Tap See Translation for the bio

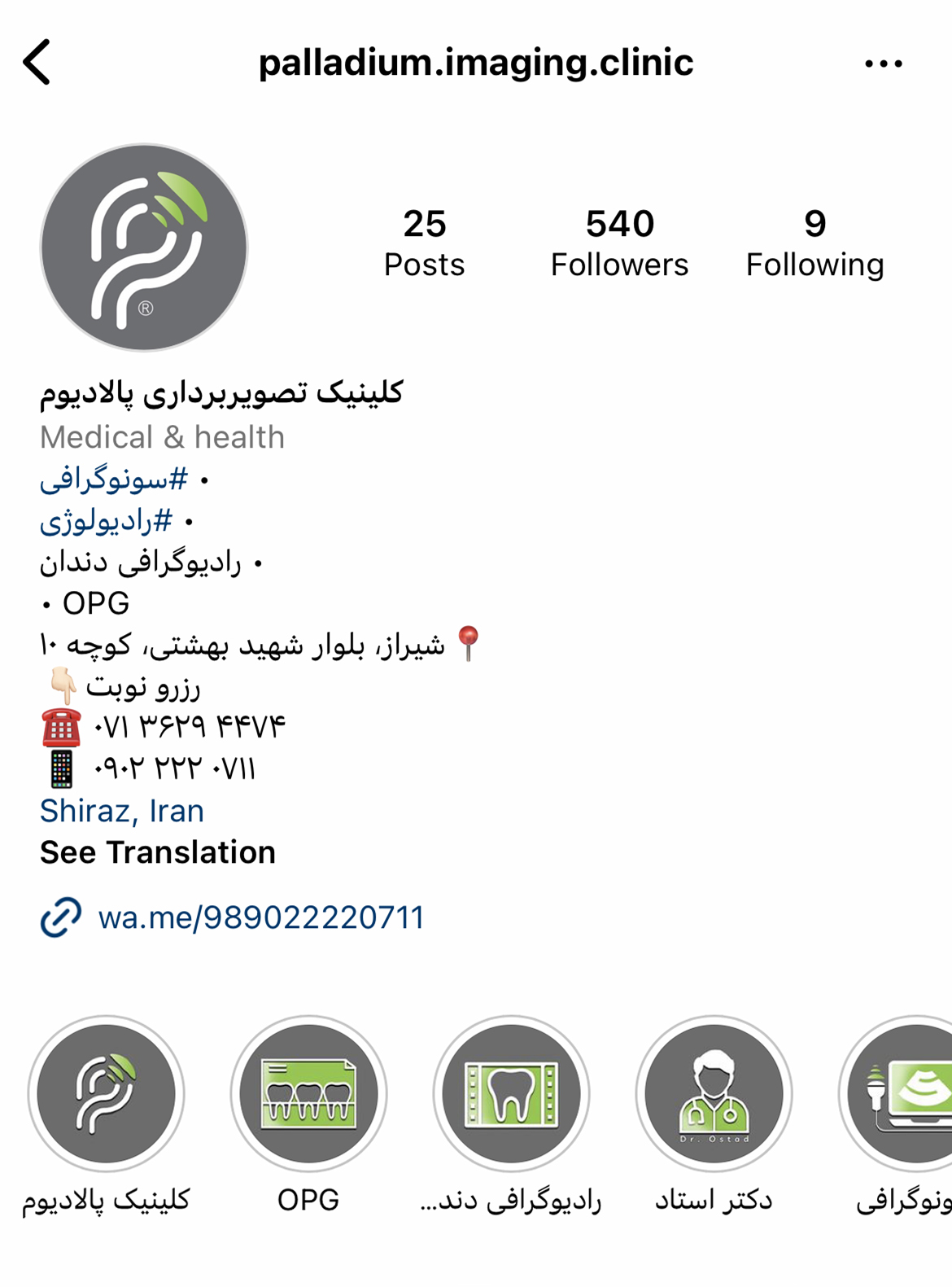pyautogui.click(x=158, y=852)
